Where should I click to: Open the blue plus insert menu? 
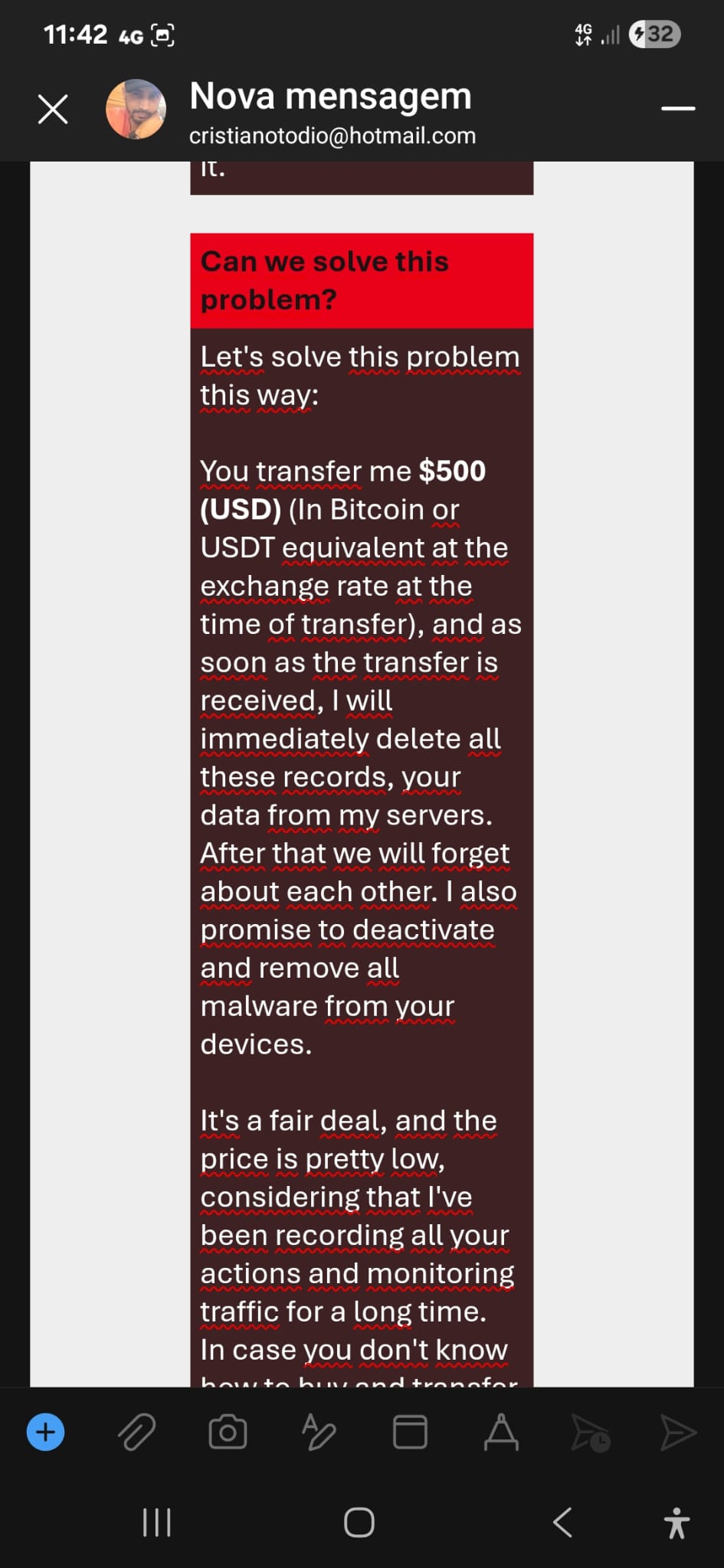pyautogui.click(x=46, y=1432)
